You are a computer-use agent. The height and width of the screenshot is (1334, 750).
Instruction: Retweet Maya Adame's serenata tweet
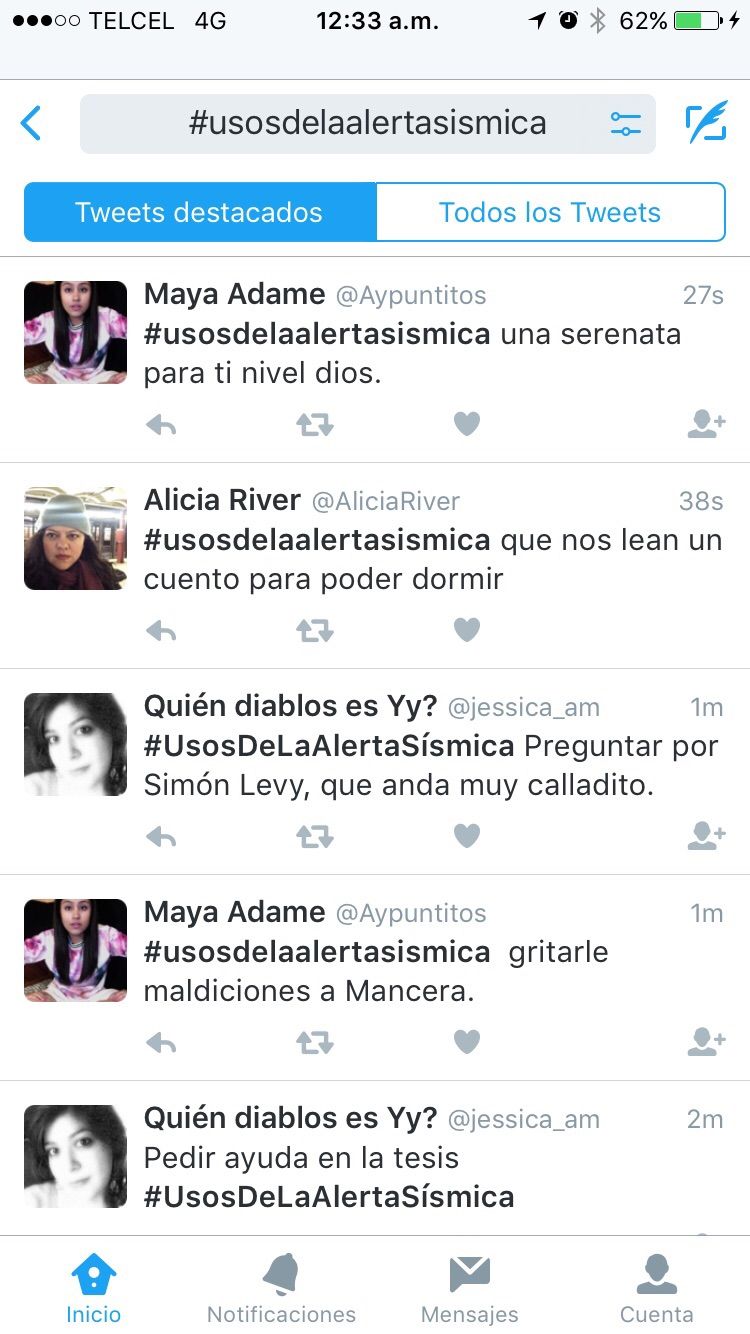click(314, 425)
